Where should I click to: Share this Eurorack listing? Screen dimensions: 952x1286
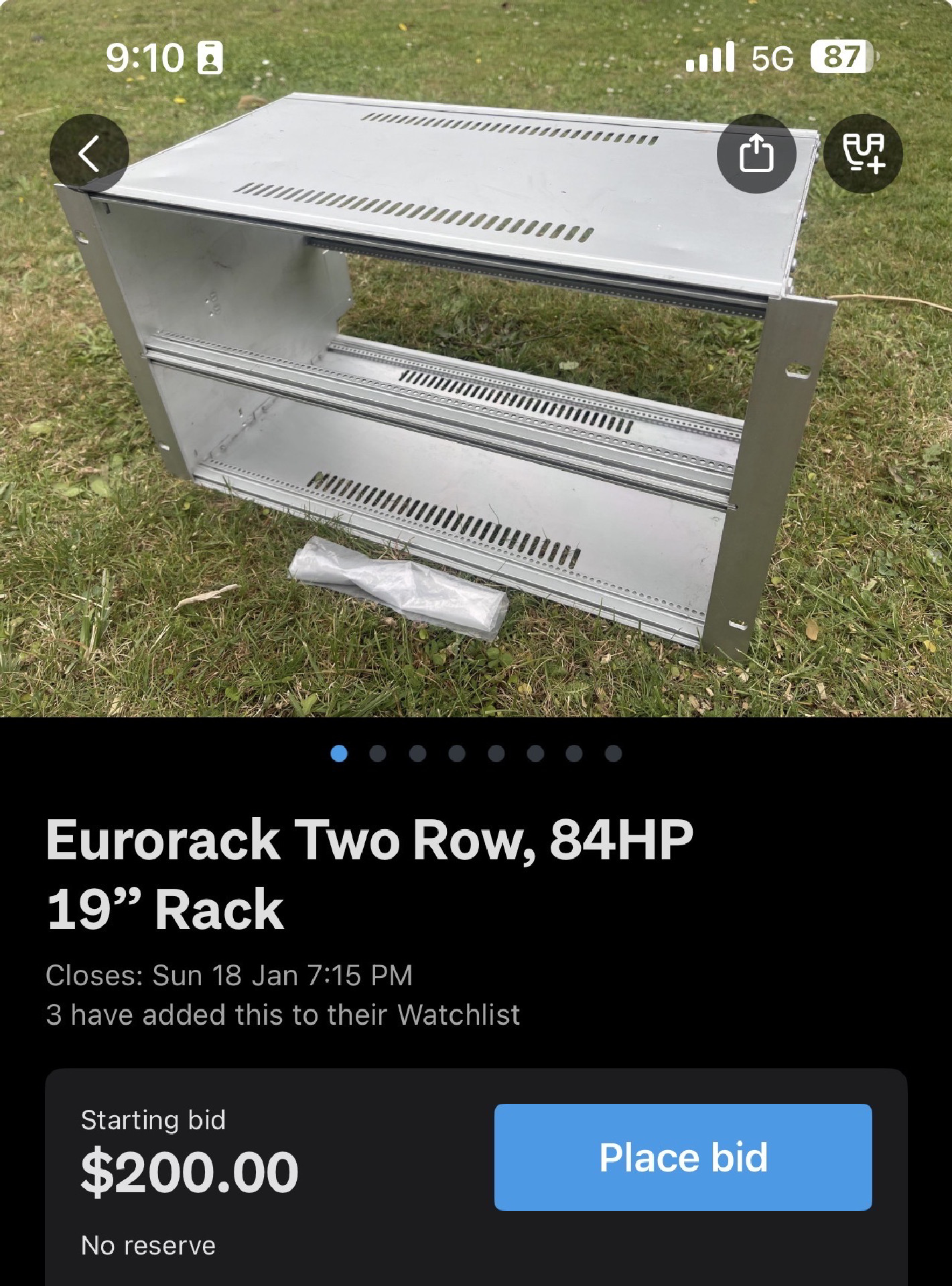[756, 153]
